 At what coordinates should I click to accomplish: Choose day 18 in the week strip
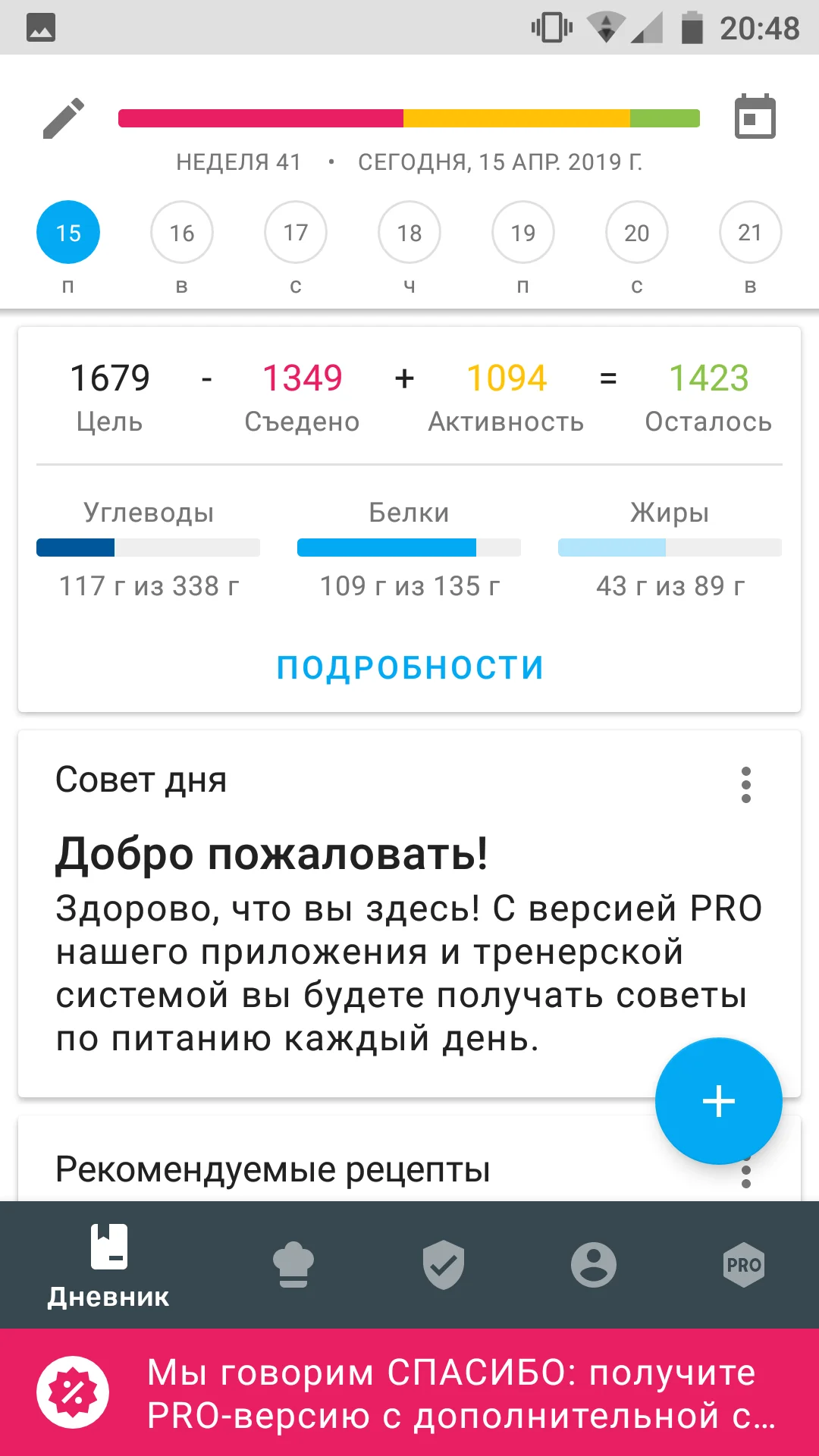(409, 233)
